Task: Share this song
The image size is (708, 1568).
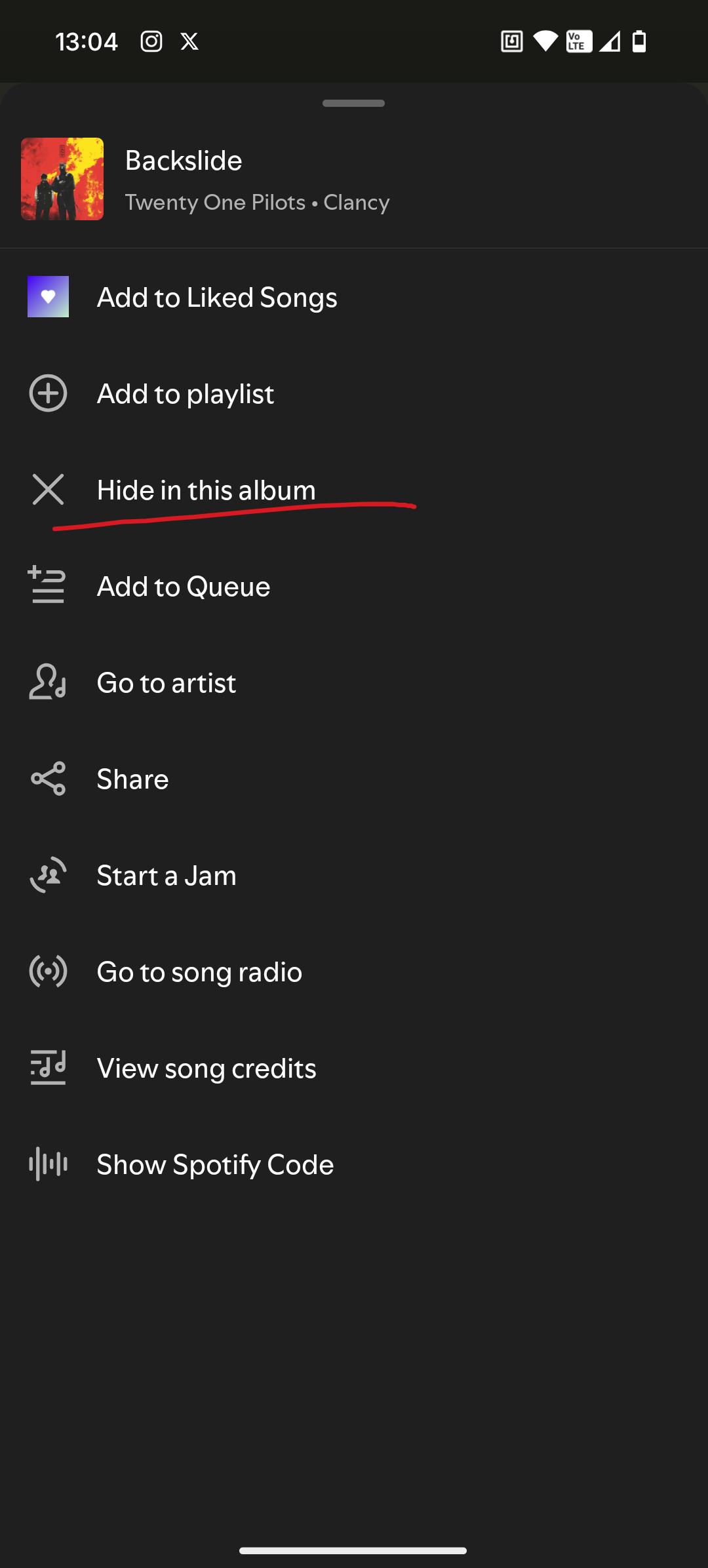Action: tap(354, 779)
